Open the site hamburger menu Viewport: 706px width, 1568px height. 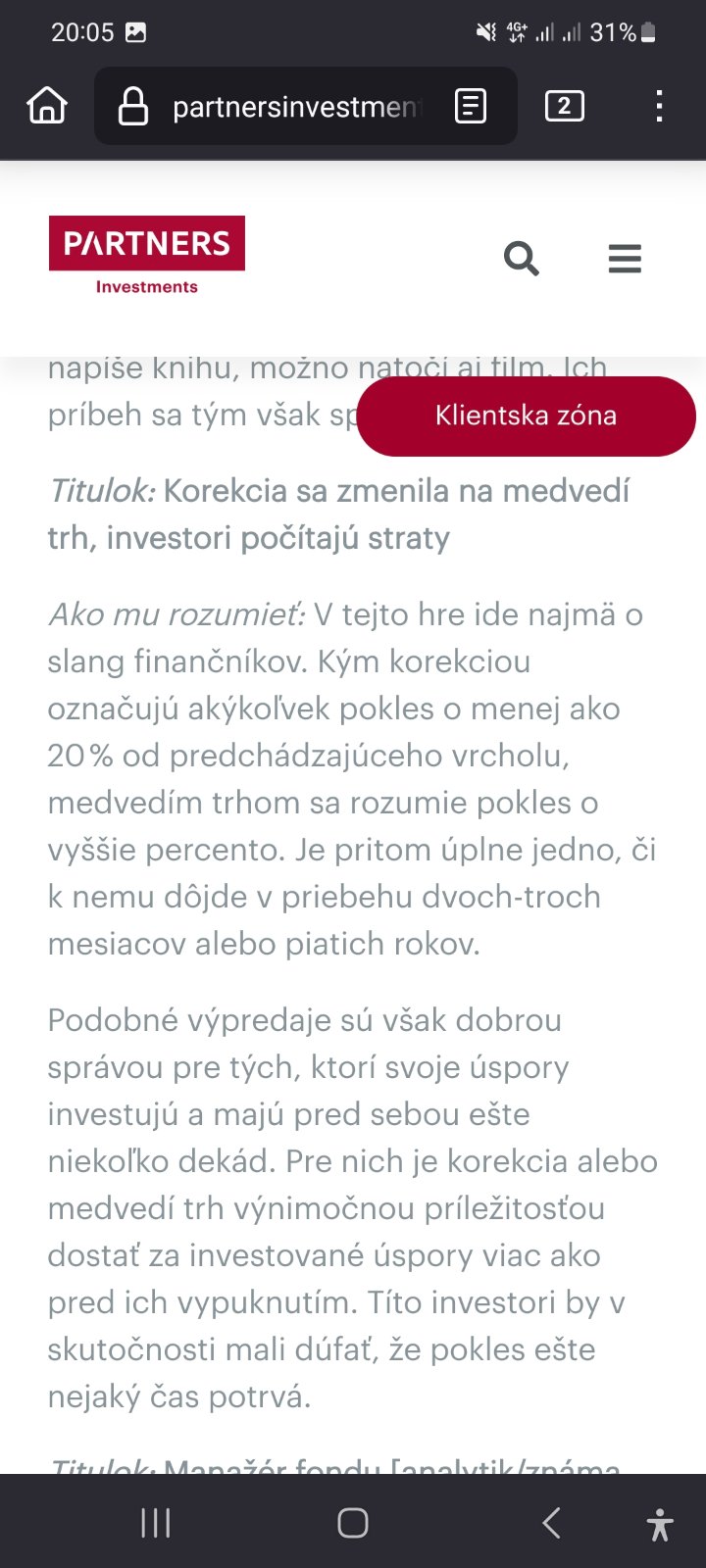[x=625, y=259]
